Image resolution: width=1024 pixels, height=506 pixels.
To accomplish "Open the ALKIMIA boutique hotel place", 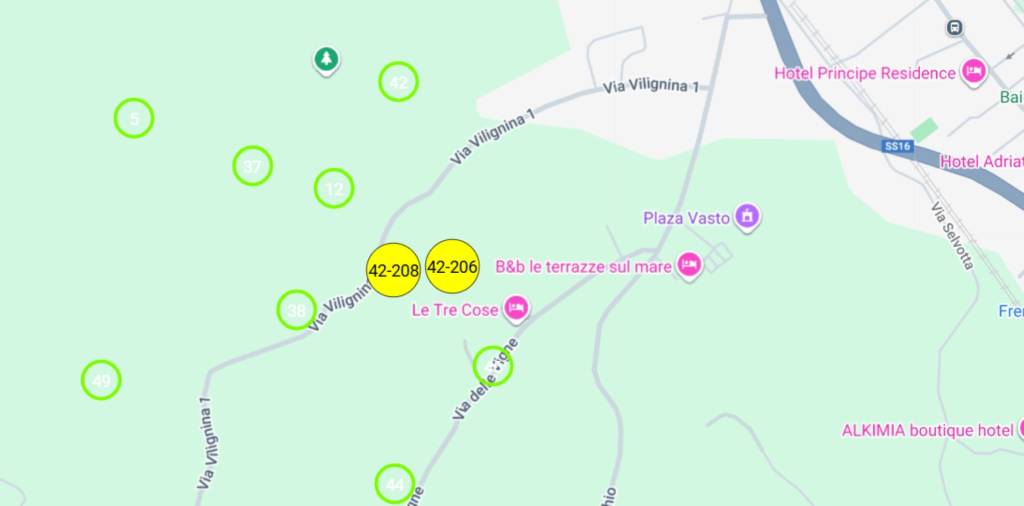I will [x=1020, y=430].
